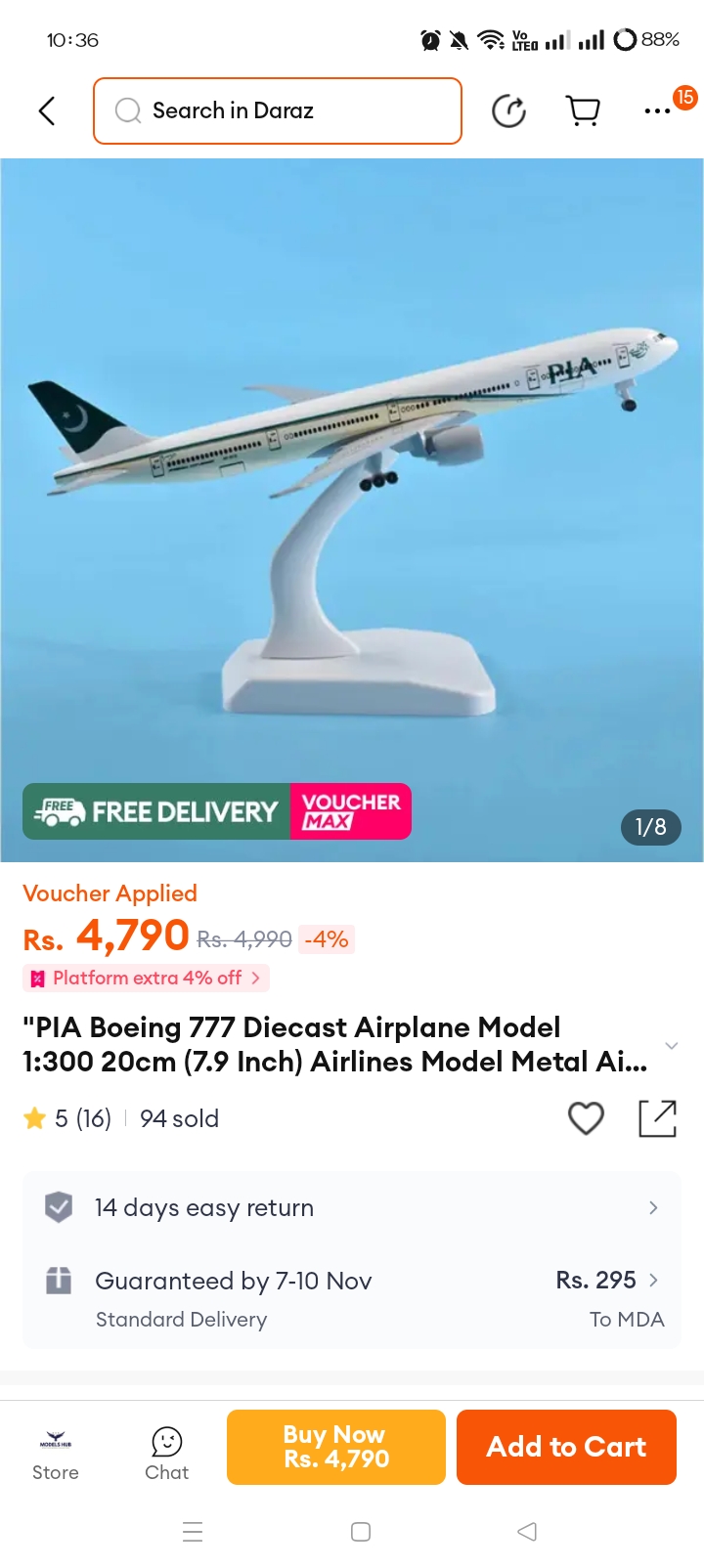Open 14 days easy return details

point(352,1207)
